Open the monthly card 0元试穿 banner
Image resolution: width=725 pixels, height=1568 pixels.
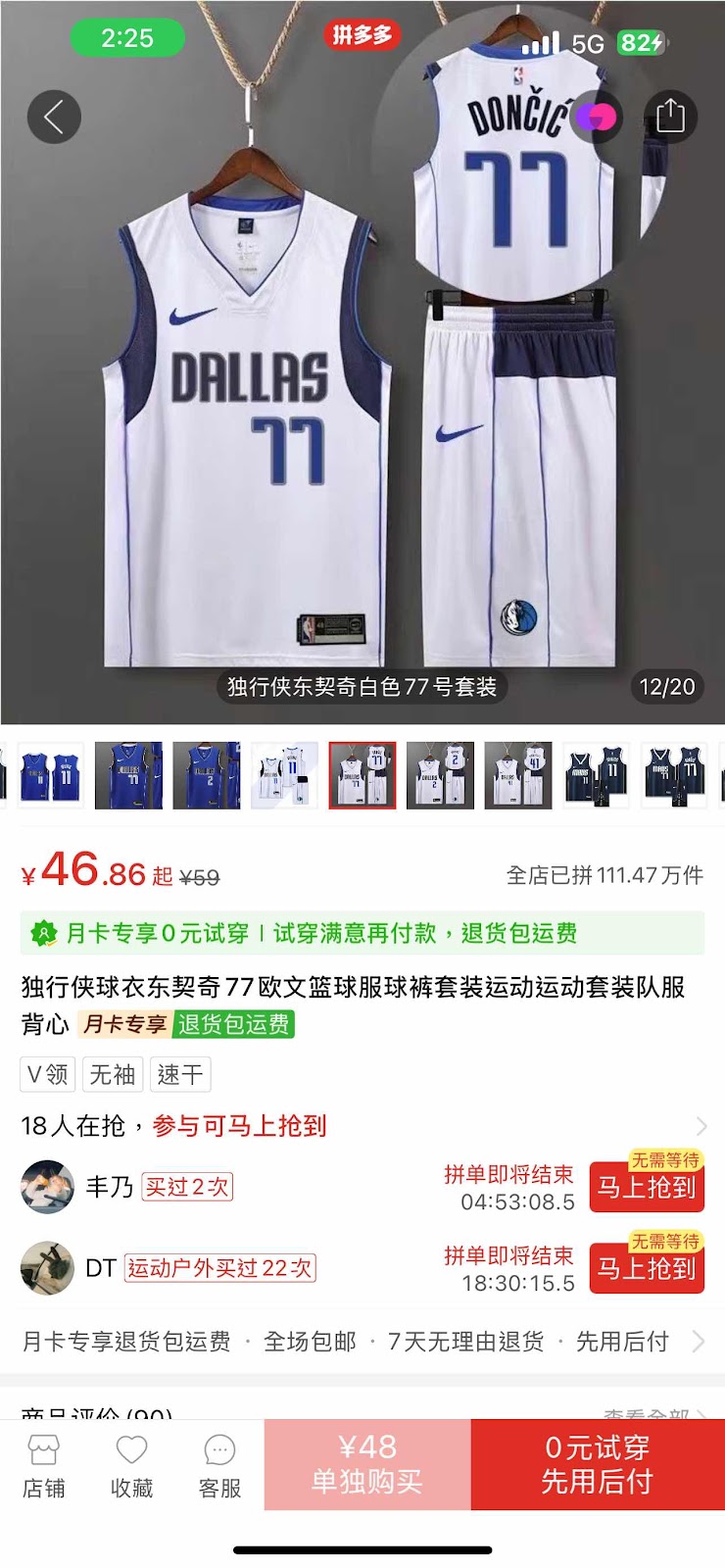pyautogui.click(x=362, y=933)
